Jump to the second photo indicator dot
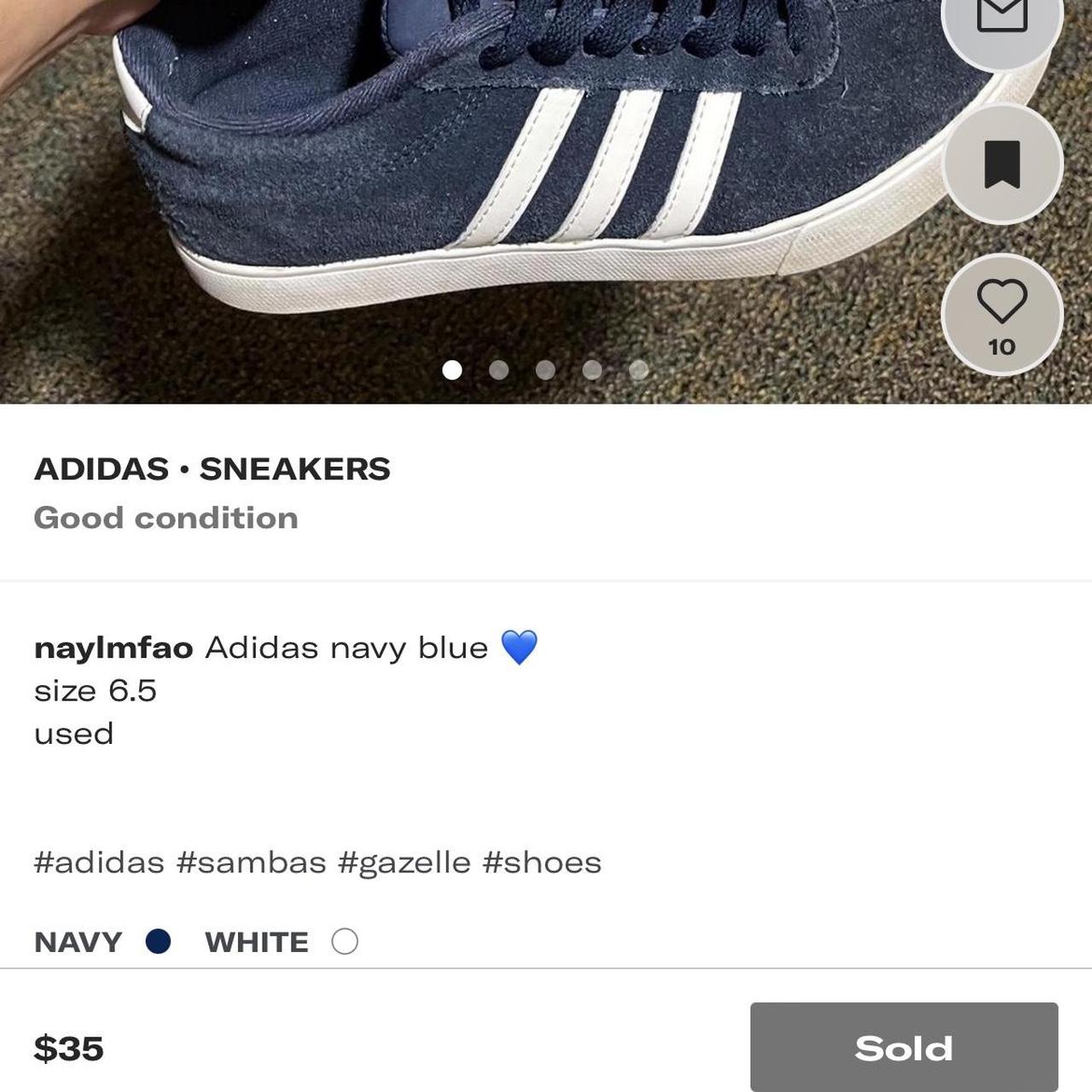1092x1092 pixels. [x=499, y=369]
